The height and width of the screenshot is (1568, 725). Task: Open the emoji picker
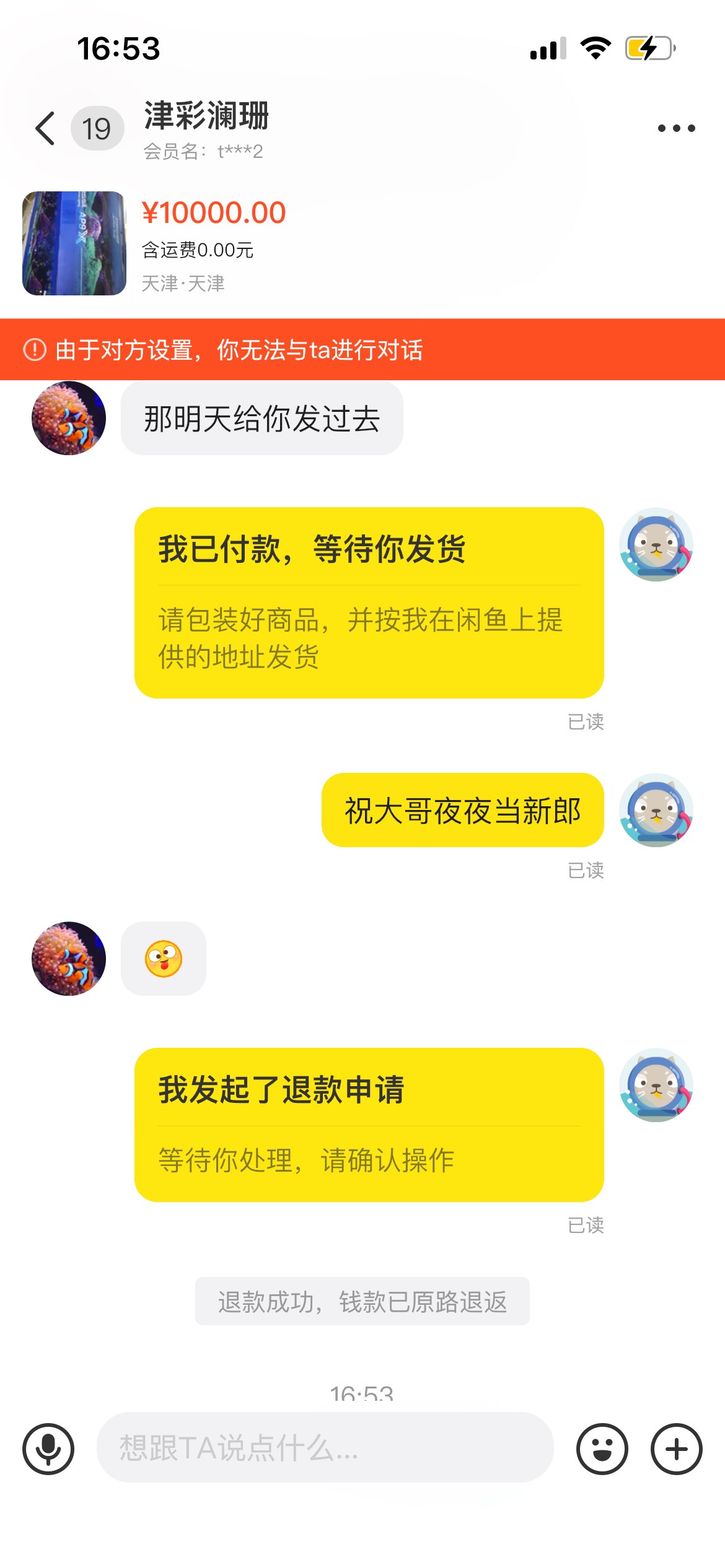(602, 1449)
